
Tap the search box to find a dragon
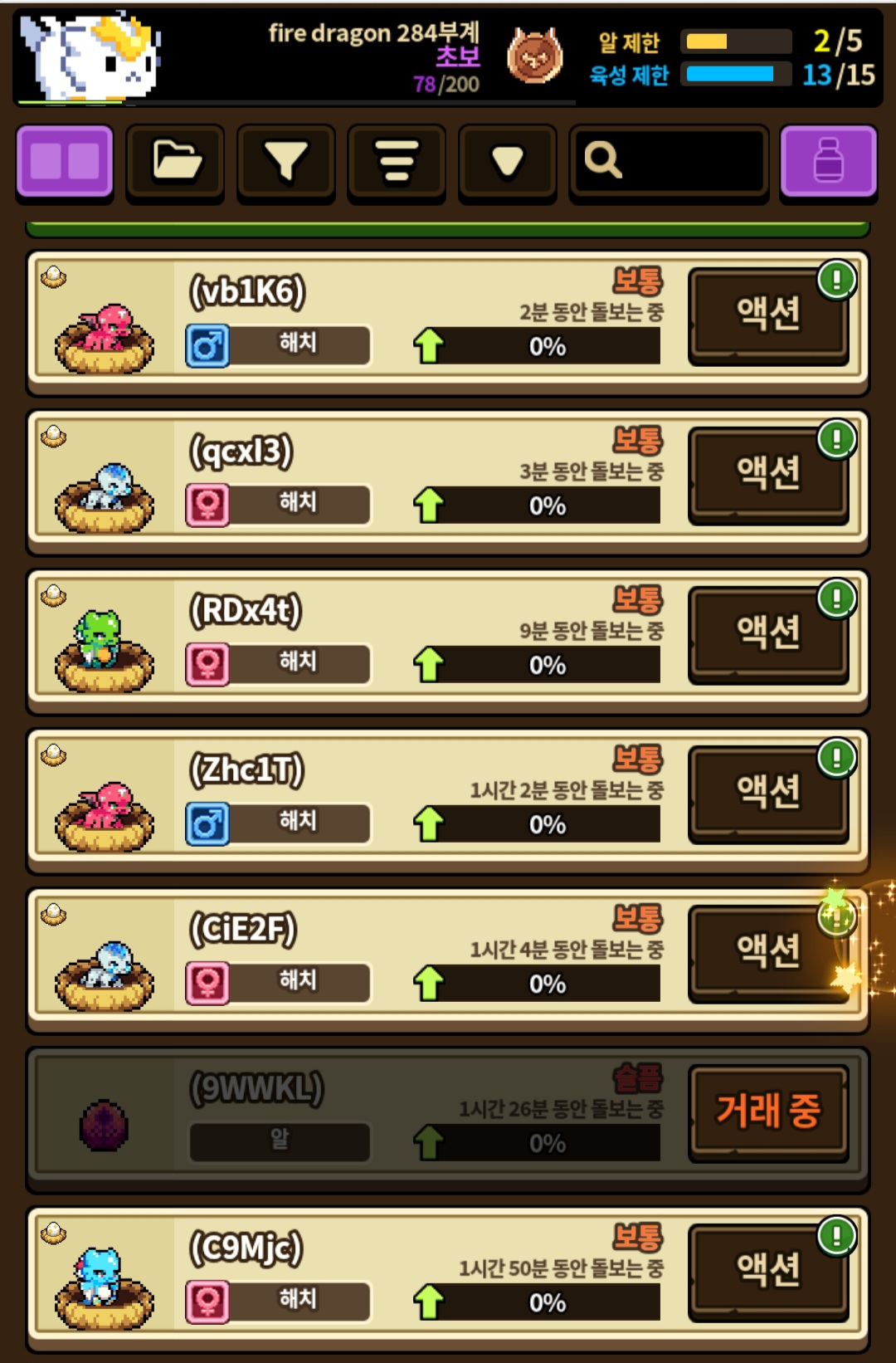pyautogui.click(x=669, y=162)
